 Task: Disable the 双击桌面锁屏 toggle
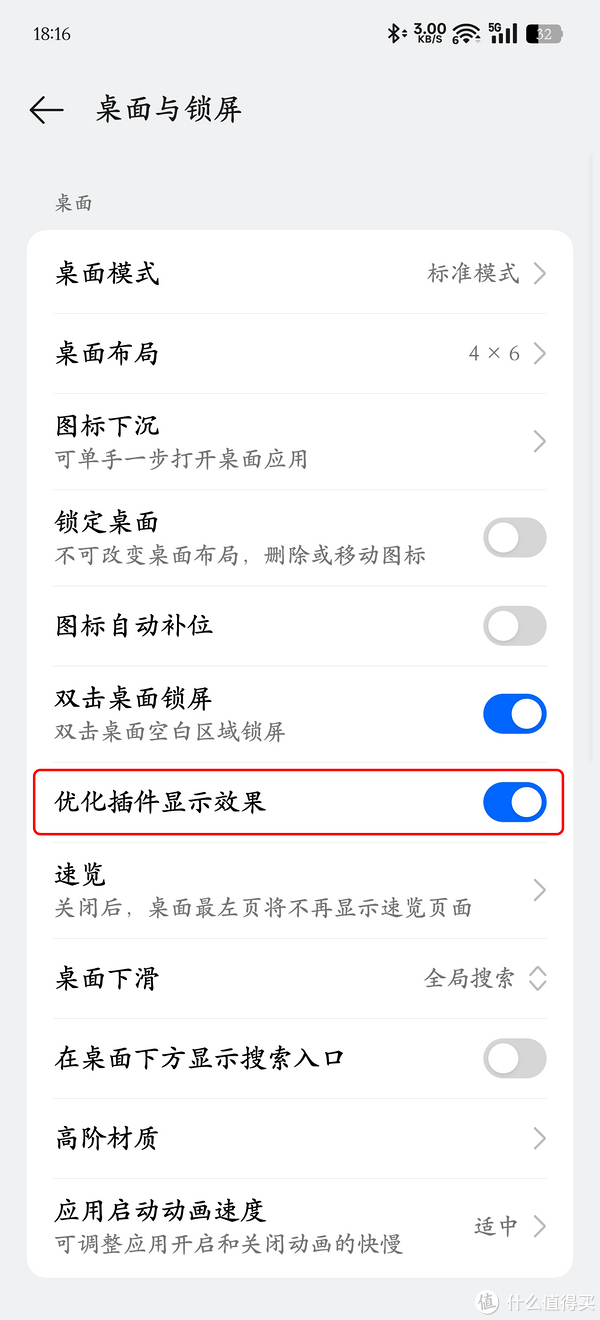[515, 714]
